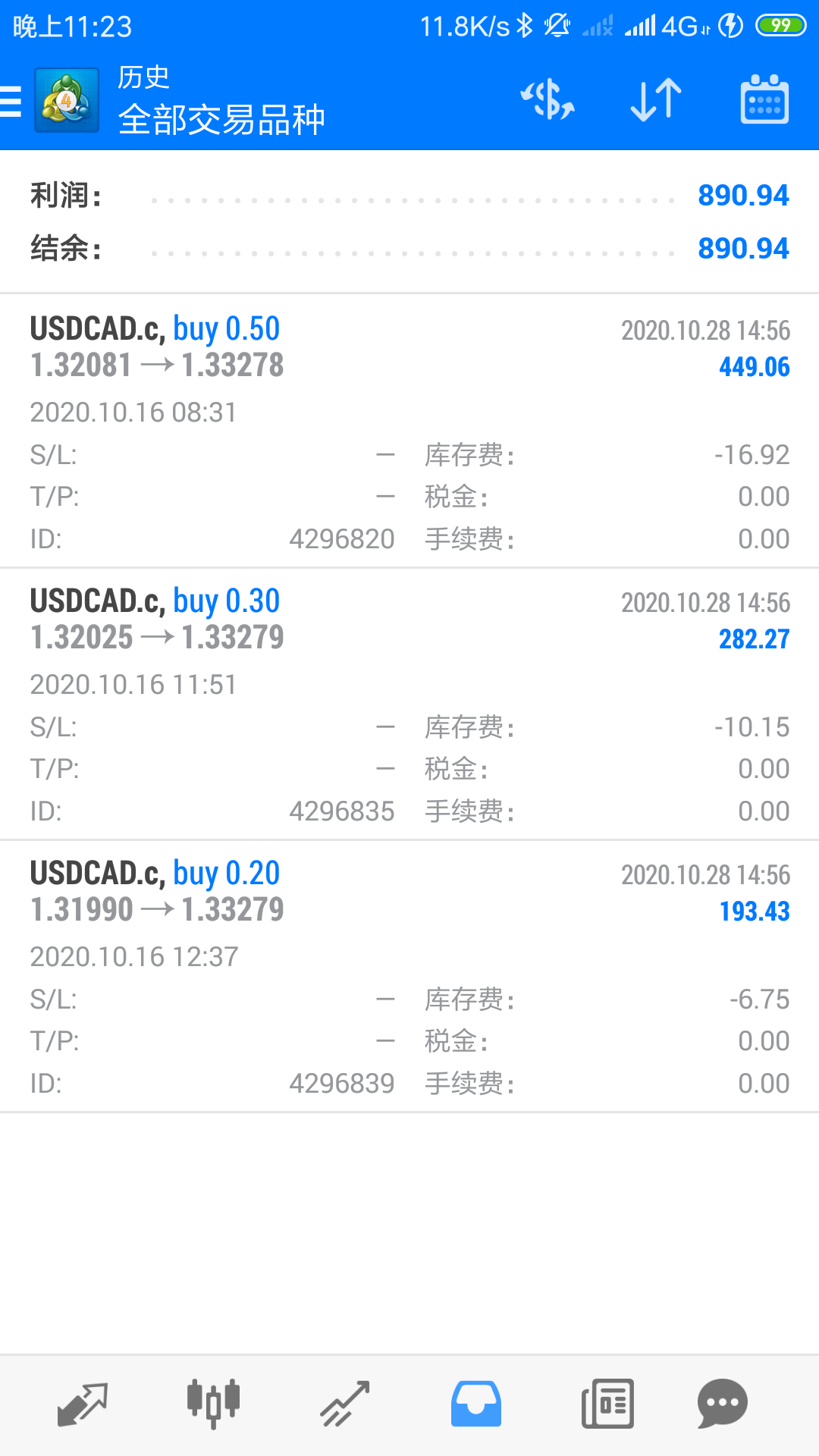Open the chat messages tab

click(x=722, y=1404)
